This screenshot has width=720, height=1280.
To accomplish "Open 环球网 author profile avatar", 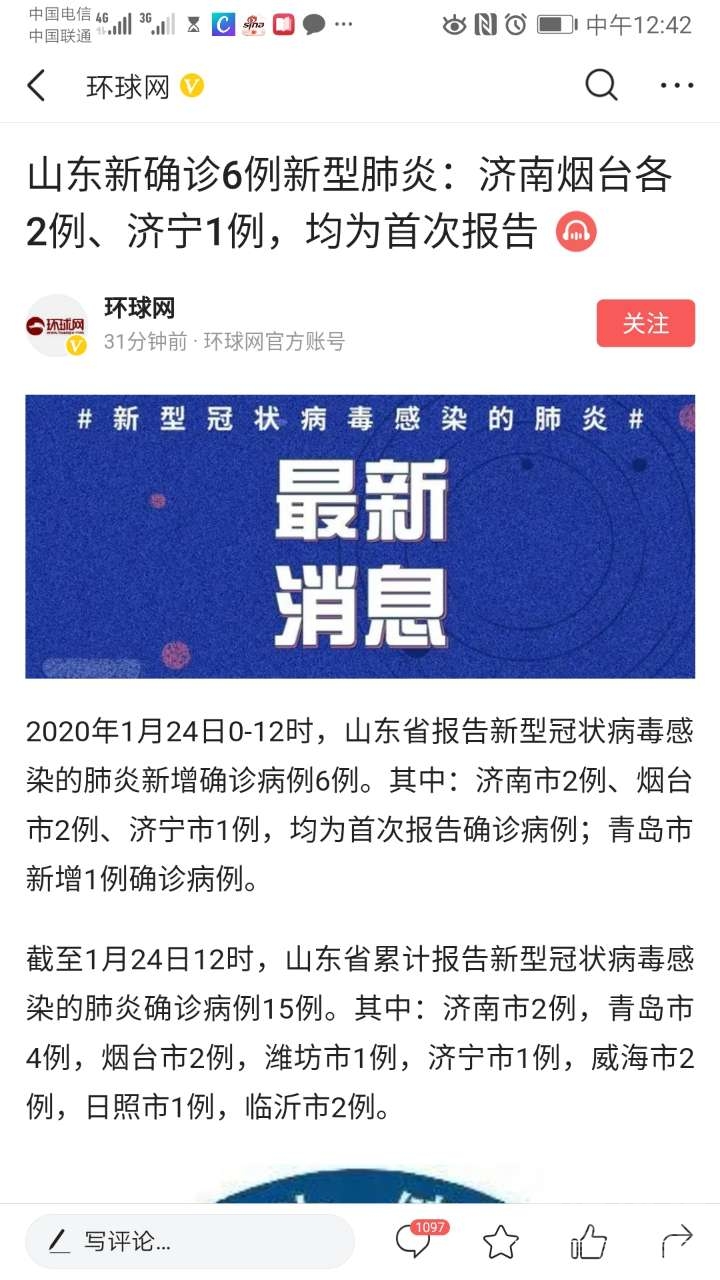I will click(x=56, y=325).
